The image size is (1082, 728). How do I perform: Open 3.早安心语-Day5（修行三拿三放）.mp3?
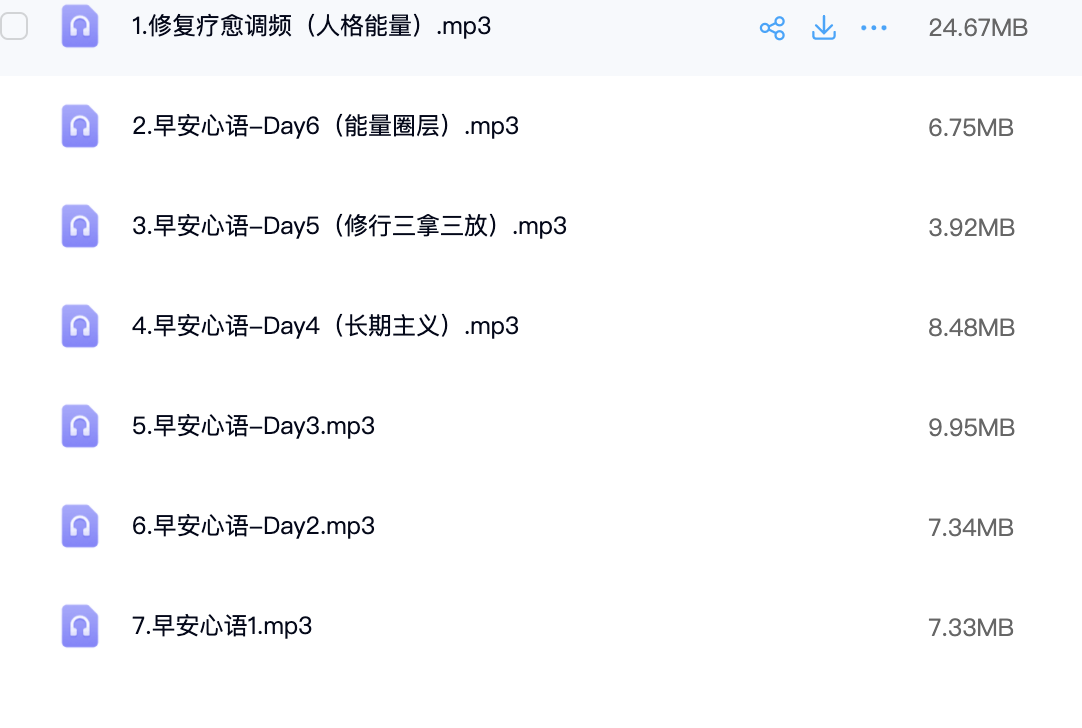[x=349, y=227]
